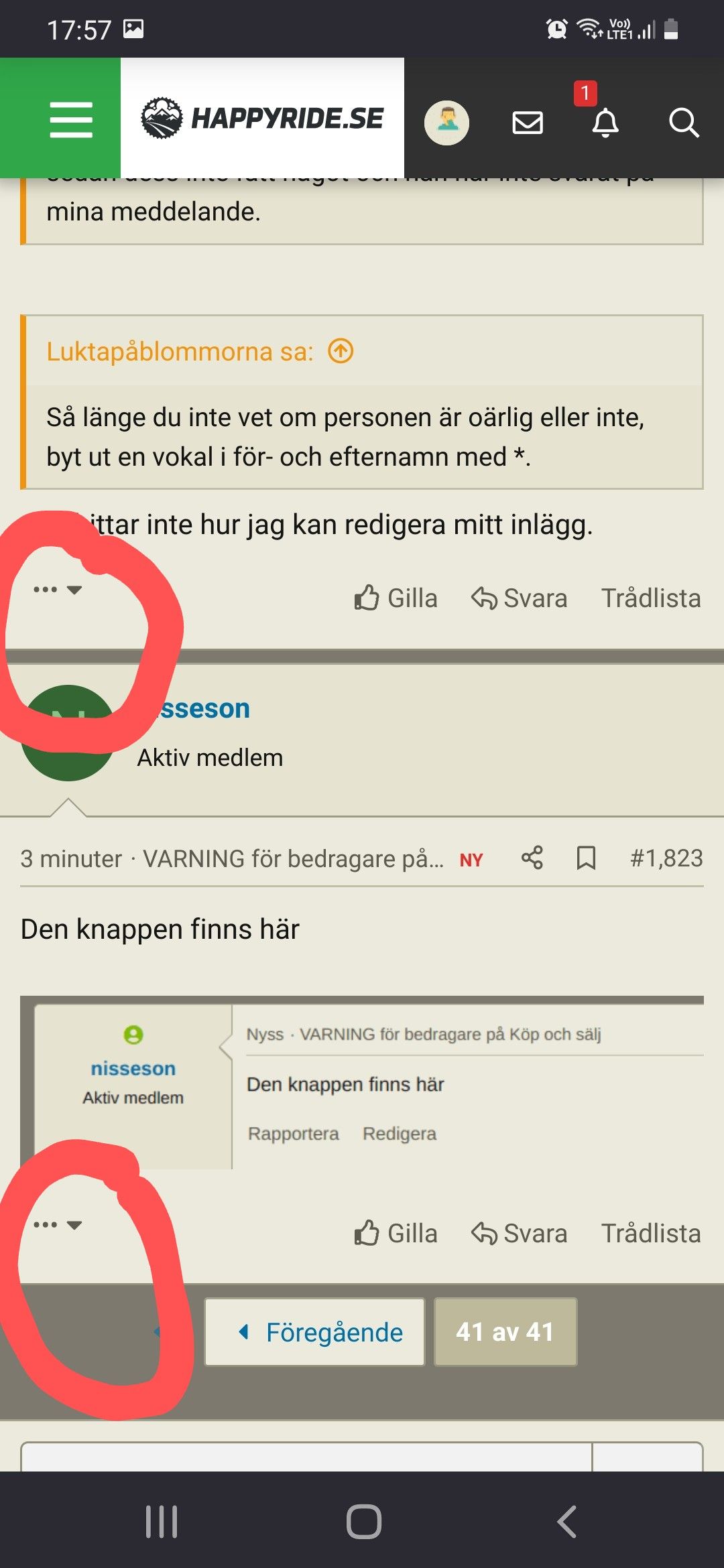Open the site search

(684, 123)
